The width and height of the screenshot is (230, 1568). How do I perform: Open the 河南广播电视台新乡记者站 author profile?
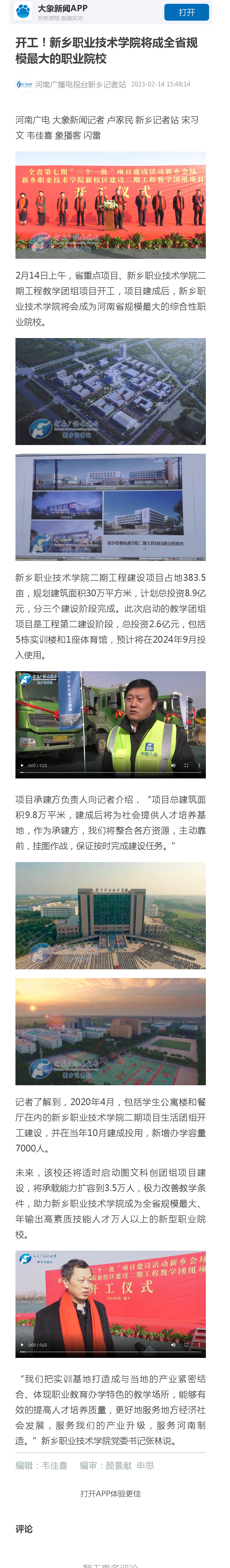point(80,85)
